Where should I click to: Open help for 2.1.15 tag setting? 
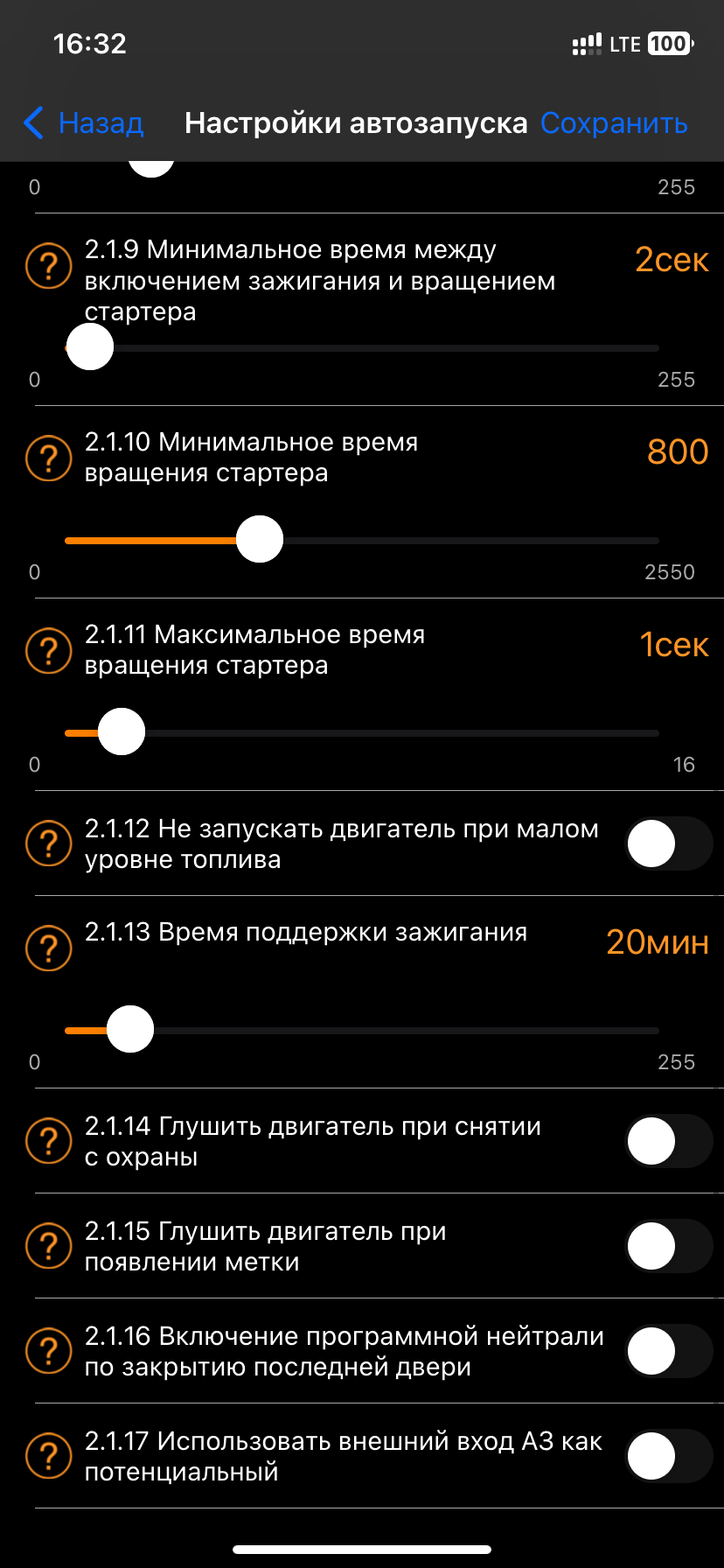coord(49,1246)
